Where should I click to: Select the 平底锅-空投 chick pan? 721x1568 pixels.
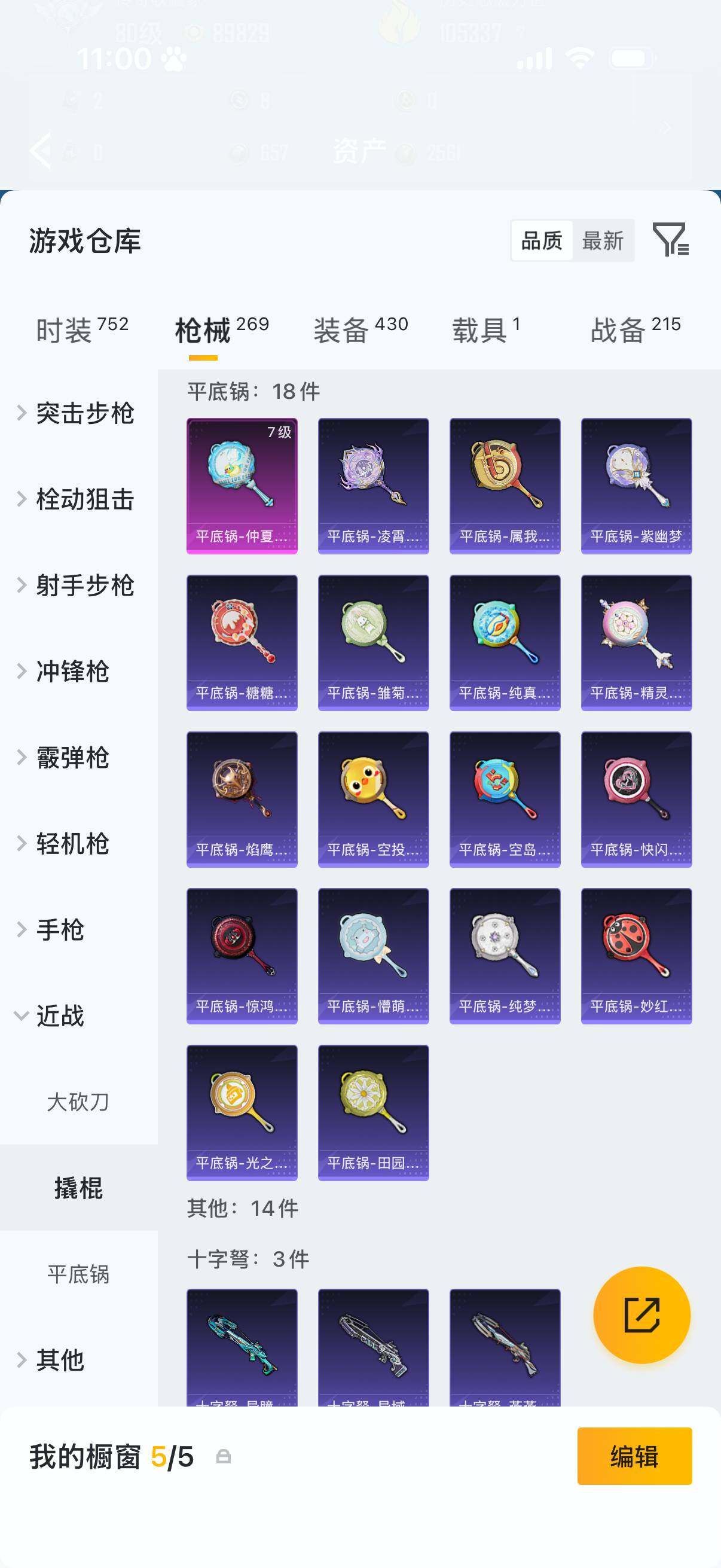[x=373, y=799]
